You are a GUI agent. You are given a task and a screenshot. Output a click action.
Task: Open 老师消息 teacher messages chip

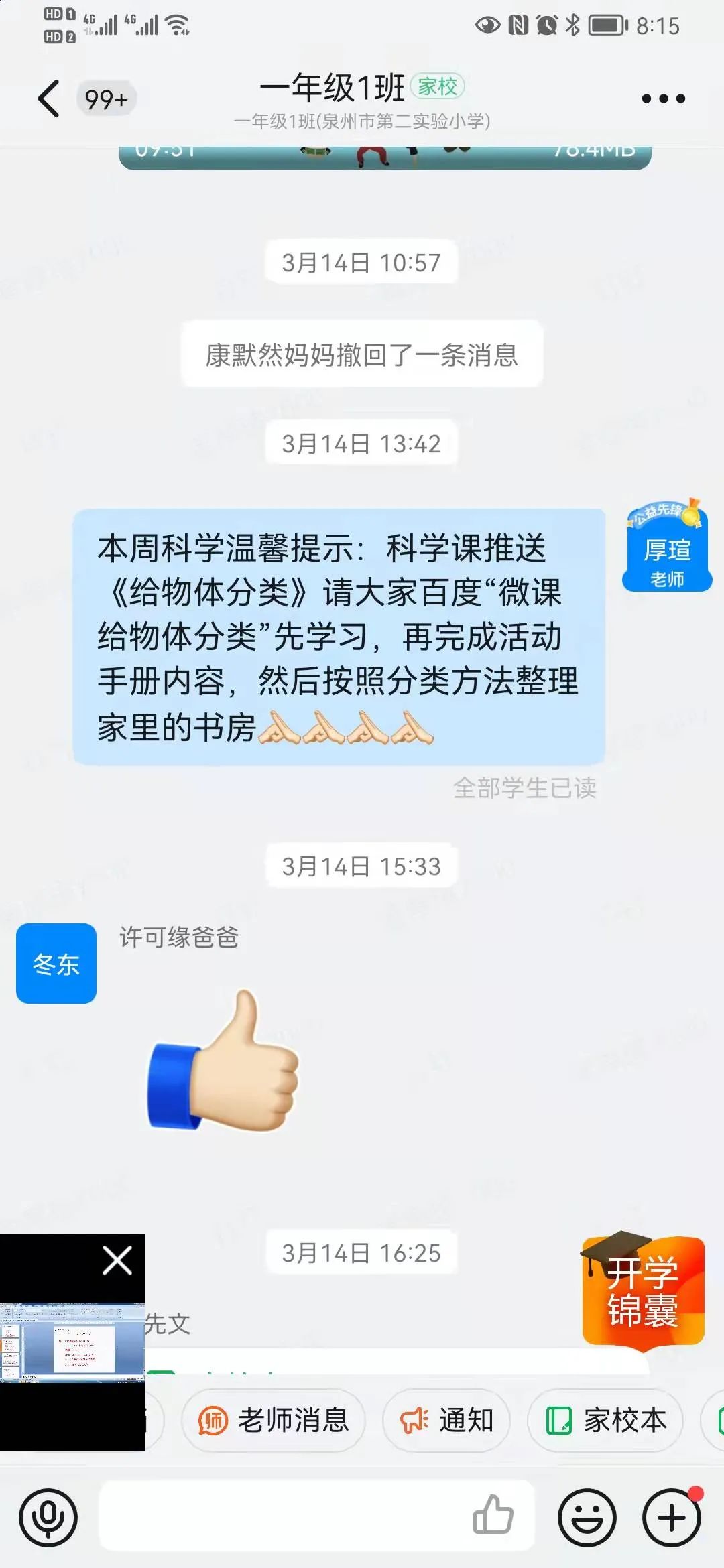click(274, 1420)
